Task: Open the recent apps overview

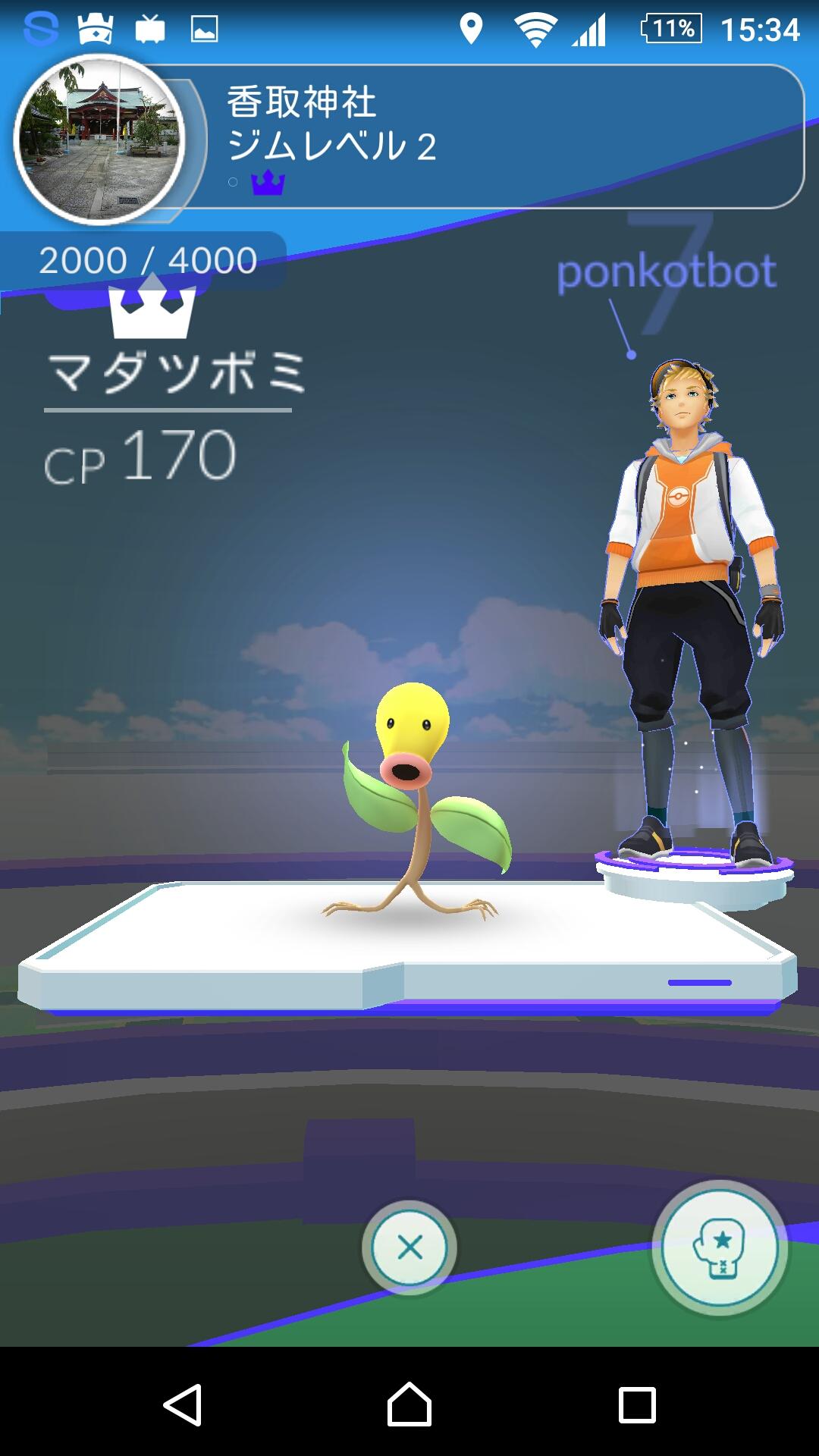Action: (637, 1405)
